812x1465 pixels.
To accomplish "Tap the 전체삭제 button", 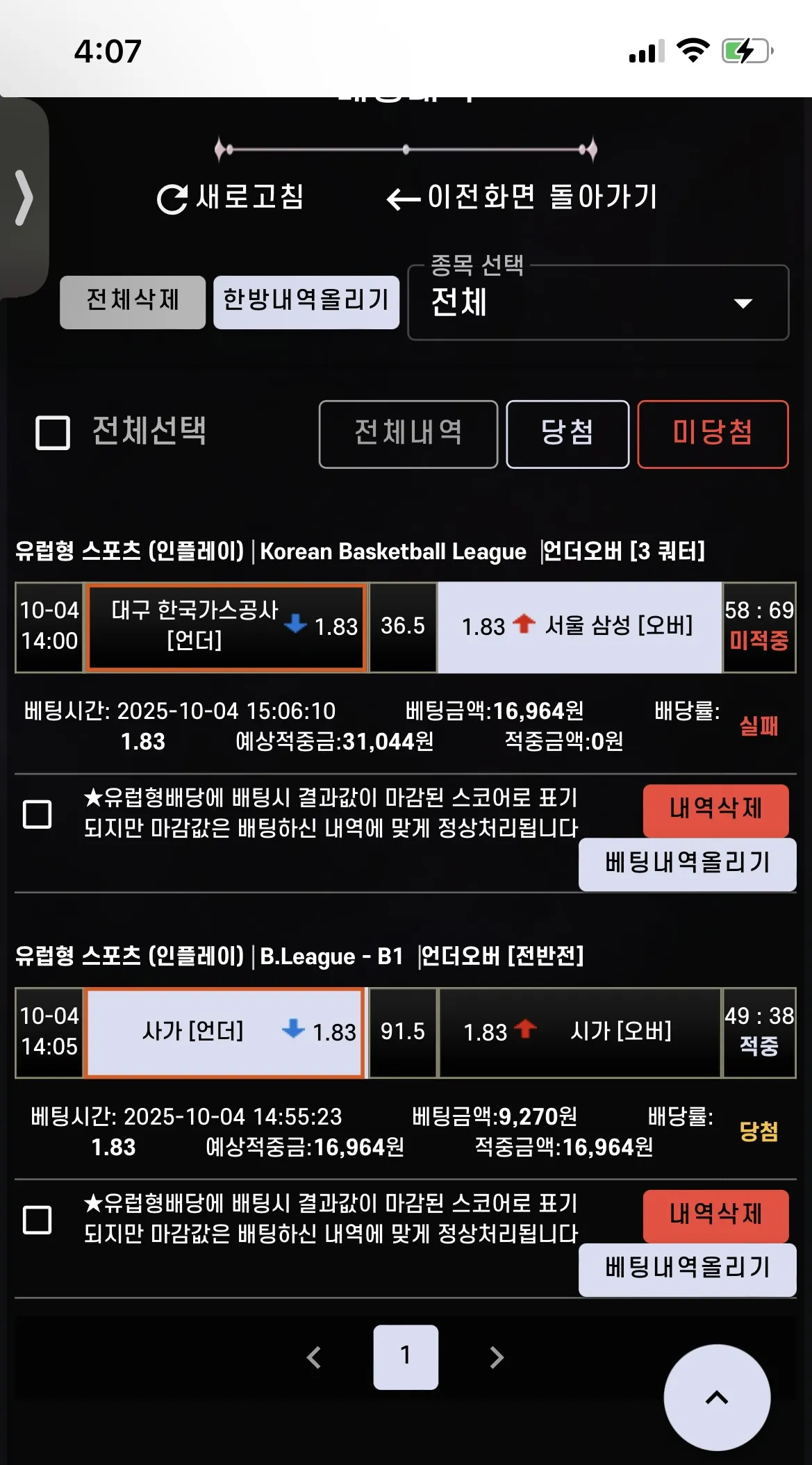I will tap(133, 302).
